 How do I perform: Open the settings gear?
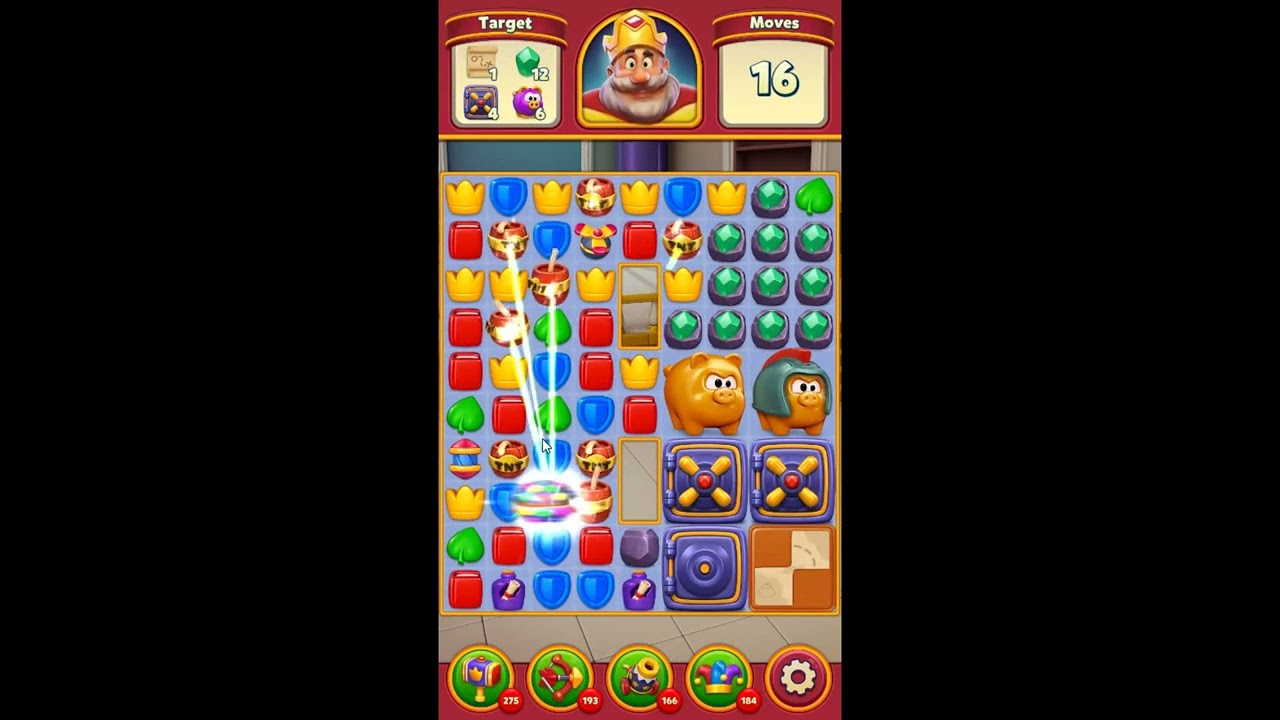[797, 678]
